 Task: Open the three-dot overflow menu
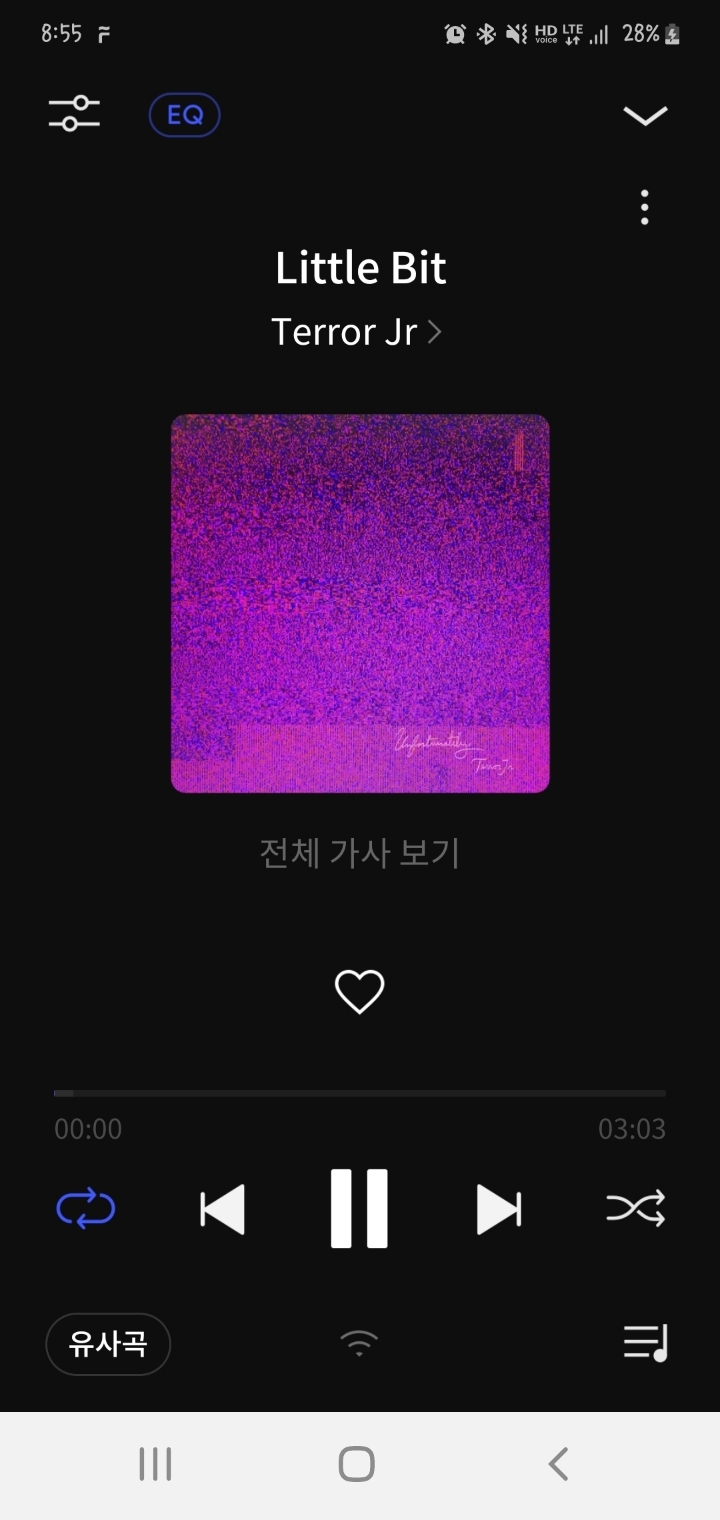(x=645, y=207)
